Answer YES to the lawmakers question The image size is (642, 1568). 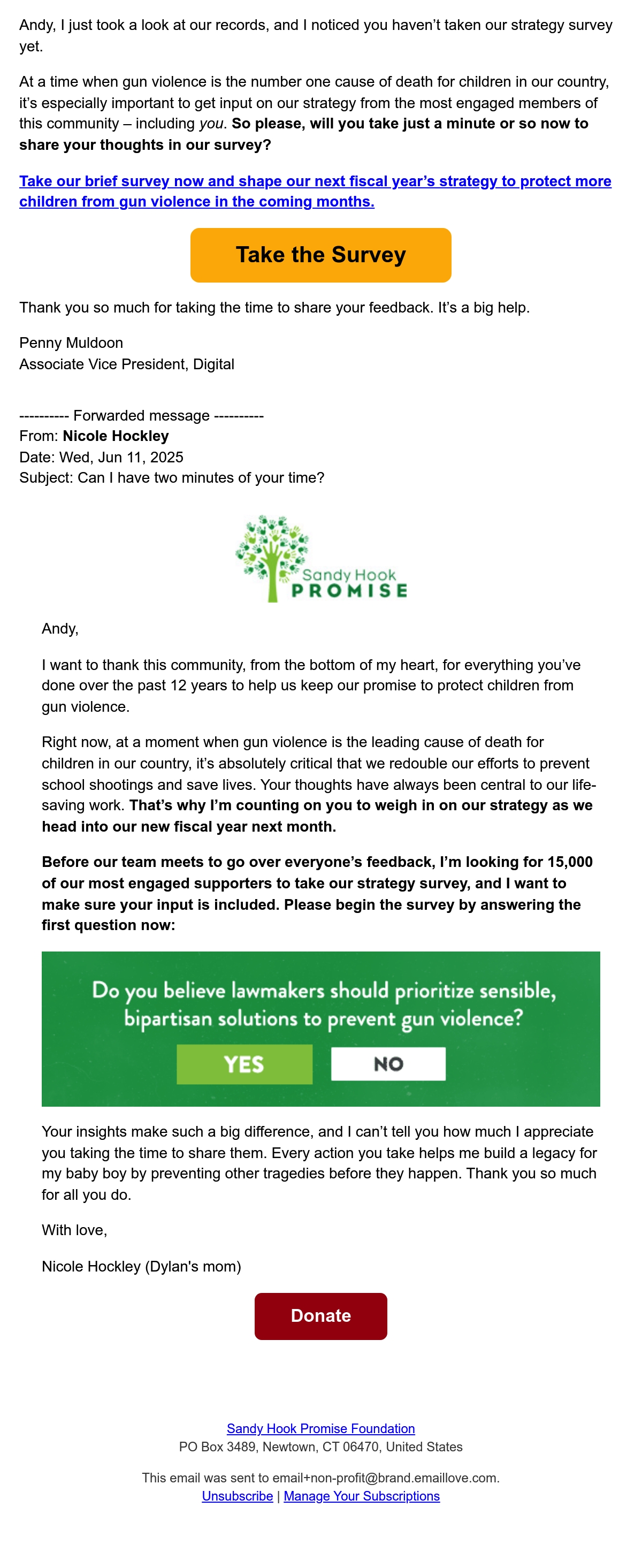click(x=244, y=1064)
